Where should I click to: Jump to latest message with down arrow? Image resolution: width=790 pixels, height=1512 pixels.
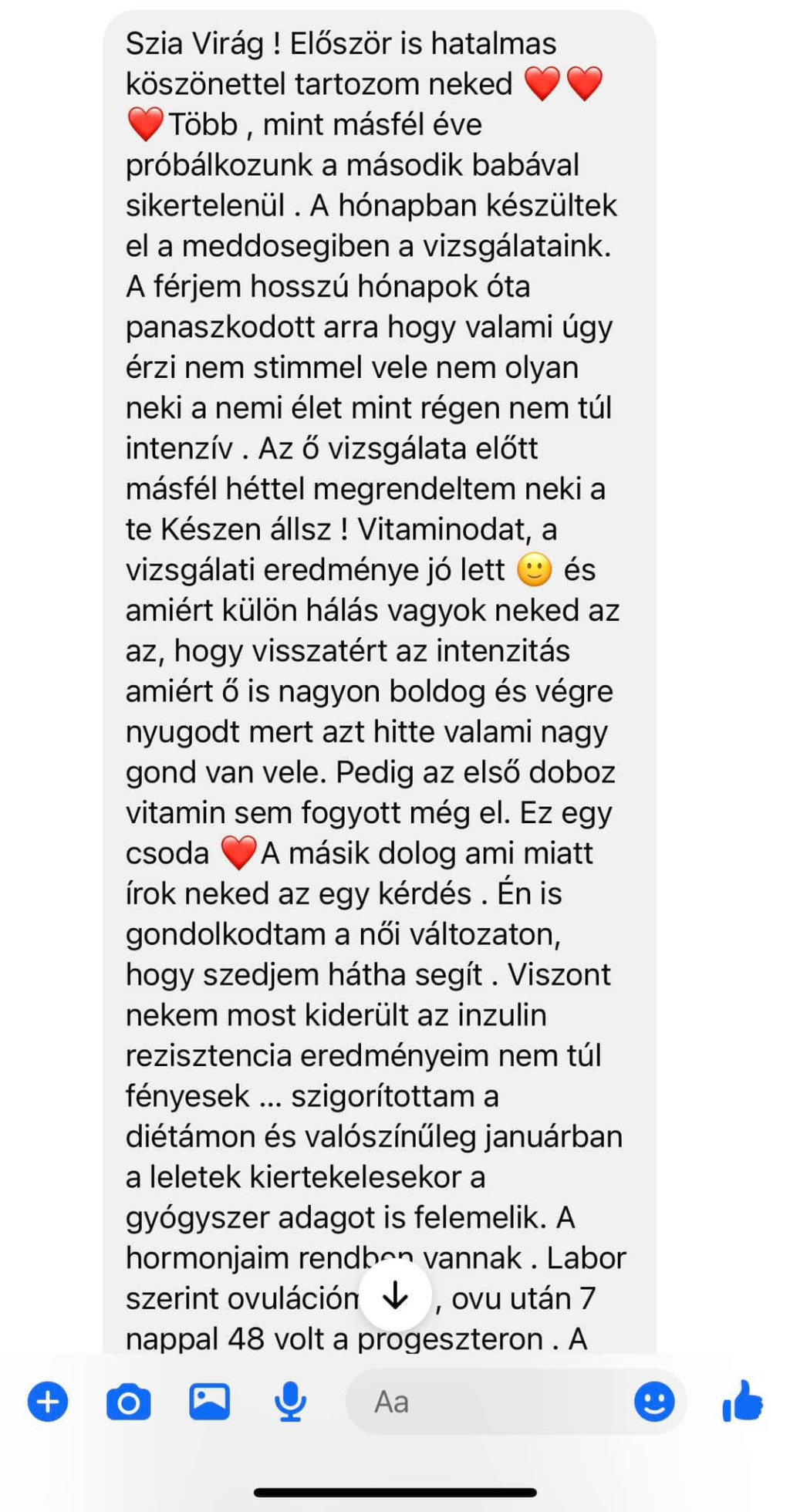pos(395,1295)
